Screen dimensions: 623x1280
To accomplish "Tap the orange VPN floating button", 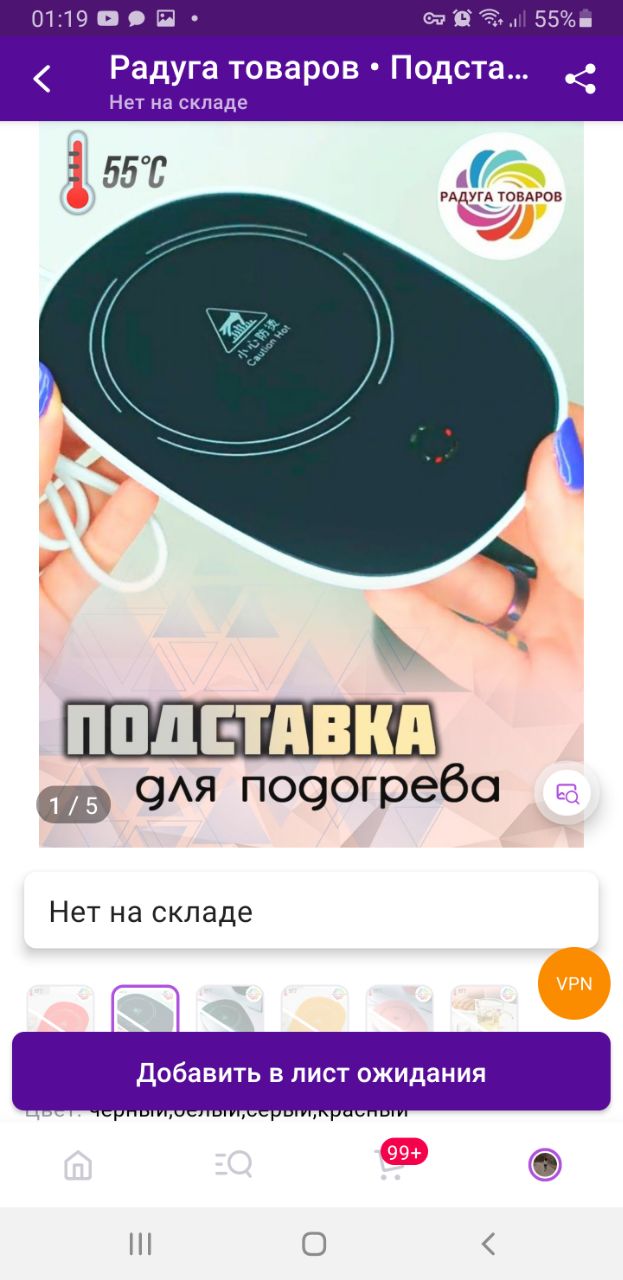I will pos(574,983).
